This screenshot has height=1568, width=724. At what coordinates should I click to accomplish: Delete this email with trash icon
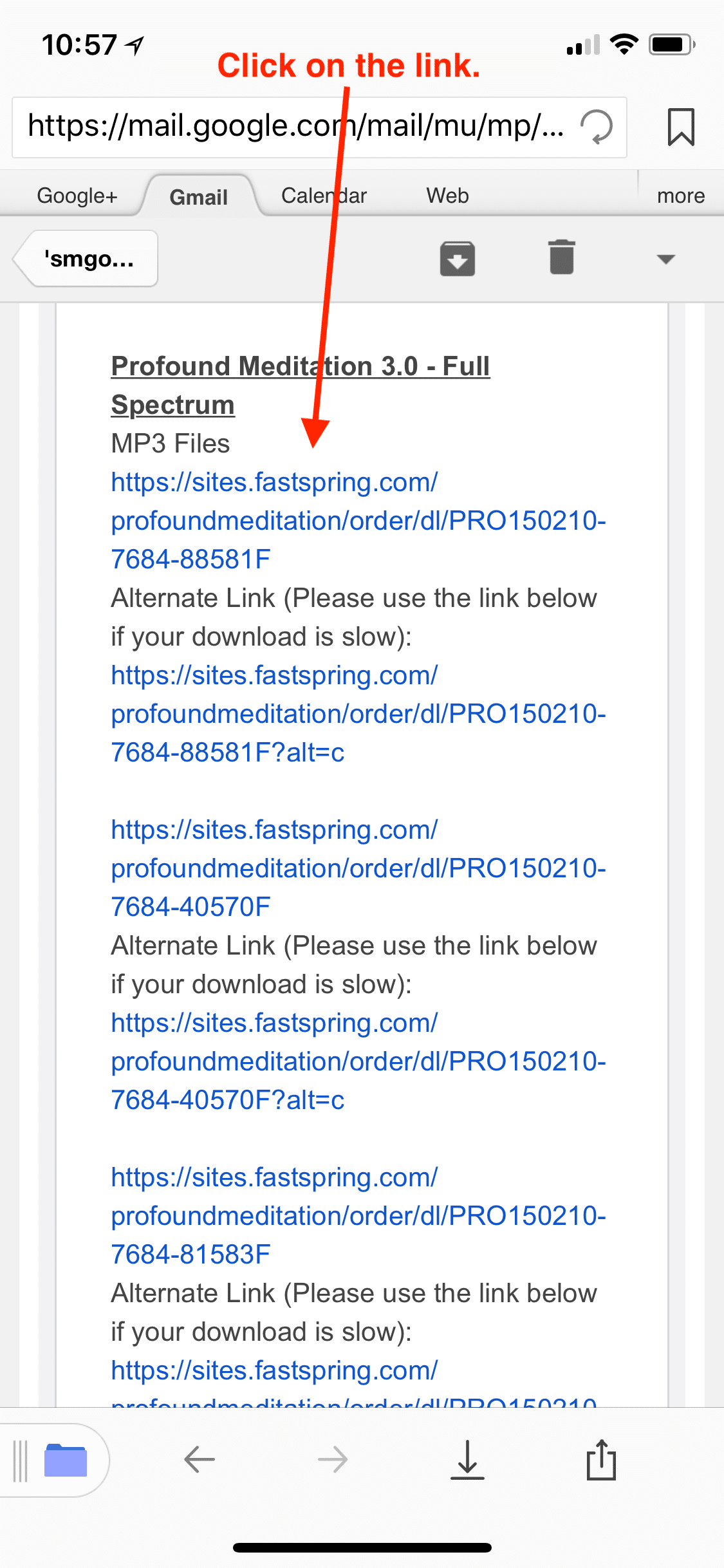(562, 257)
